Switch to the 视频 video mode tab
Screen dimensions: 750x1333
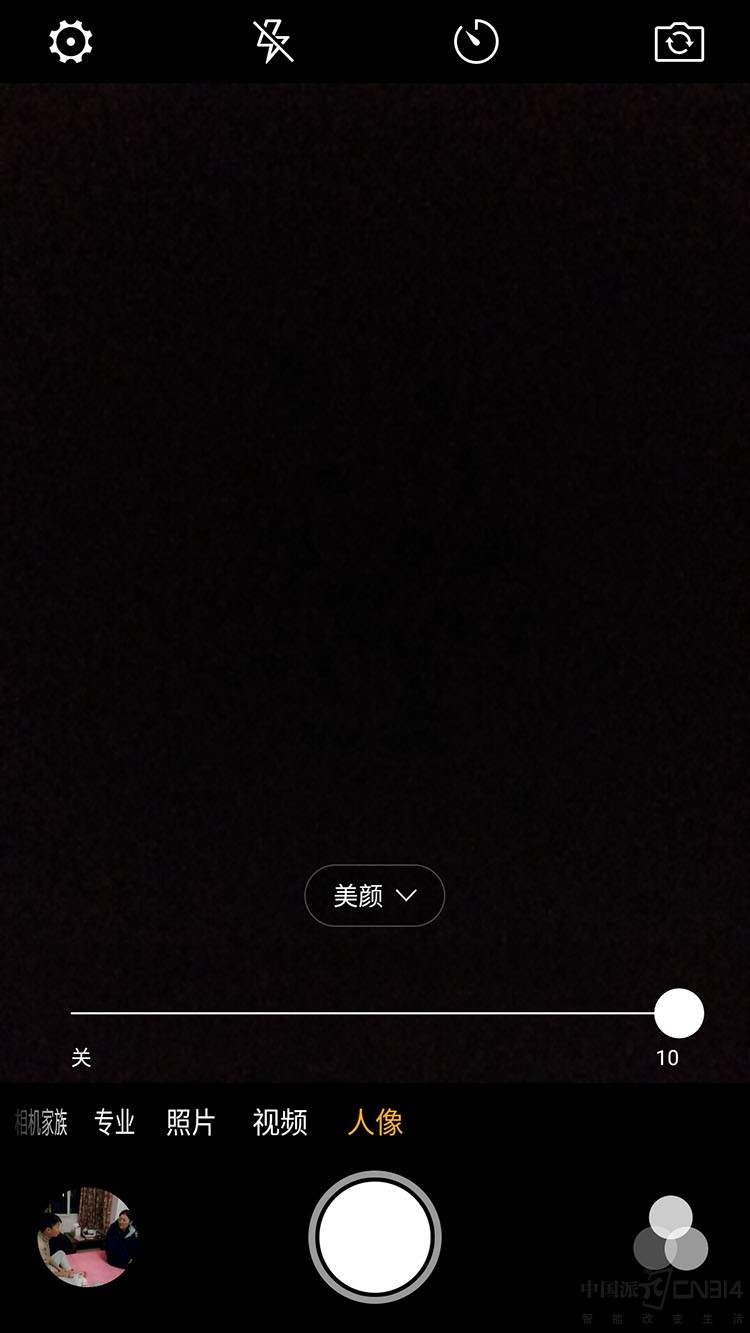tap(278, 1123)
